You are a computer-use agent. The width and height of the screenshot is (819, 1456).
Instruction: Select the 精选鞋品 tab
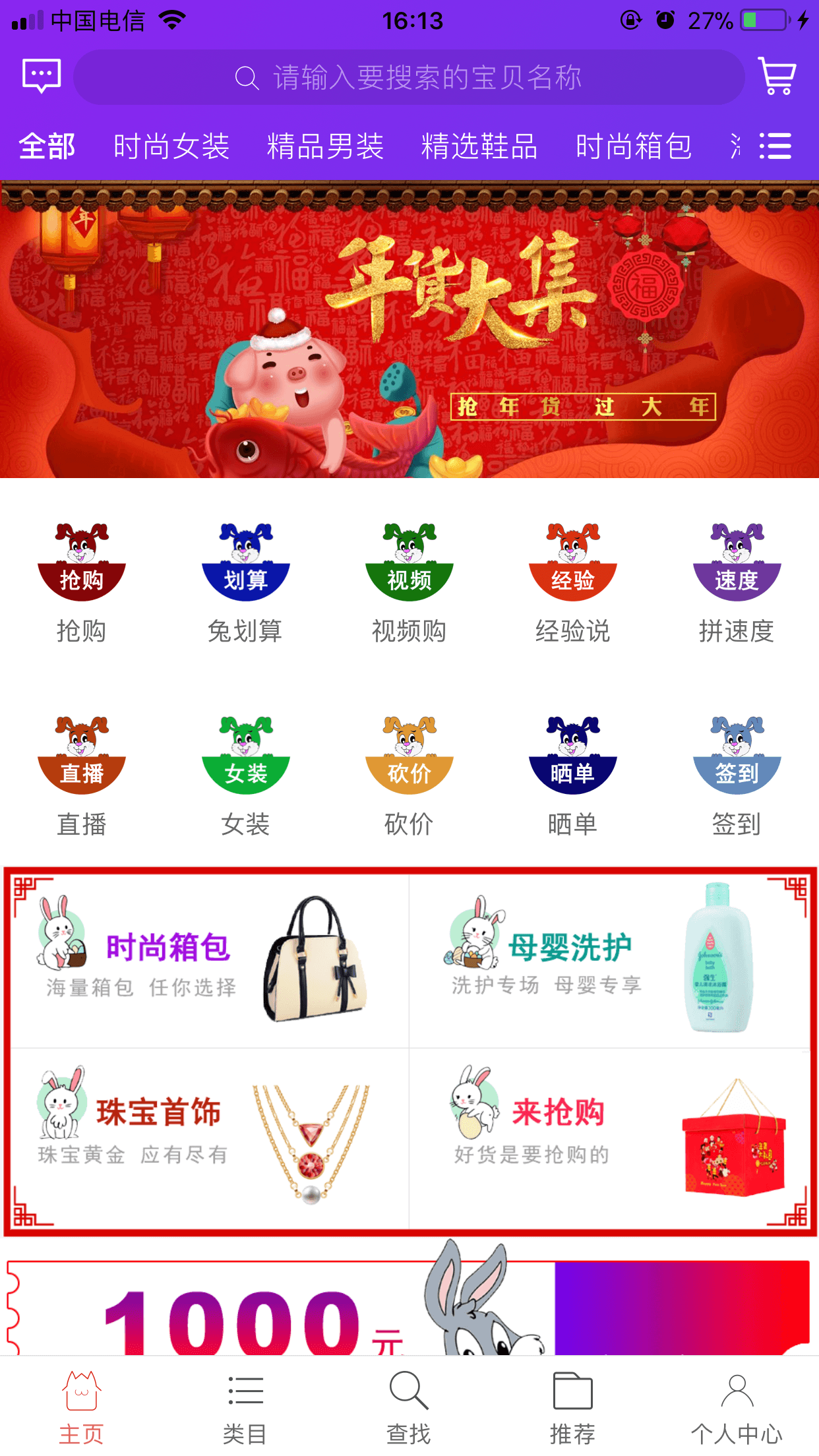[479, 146]
